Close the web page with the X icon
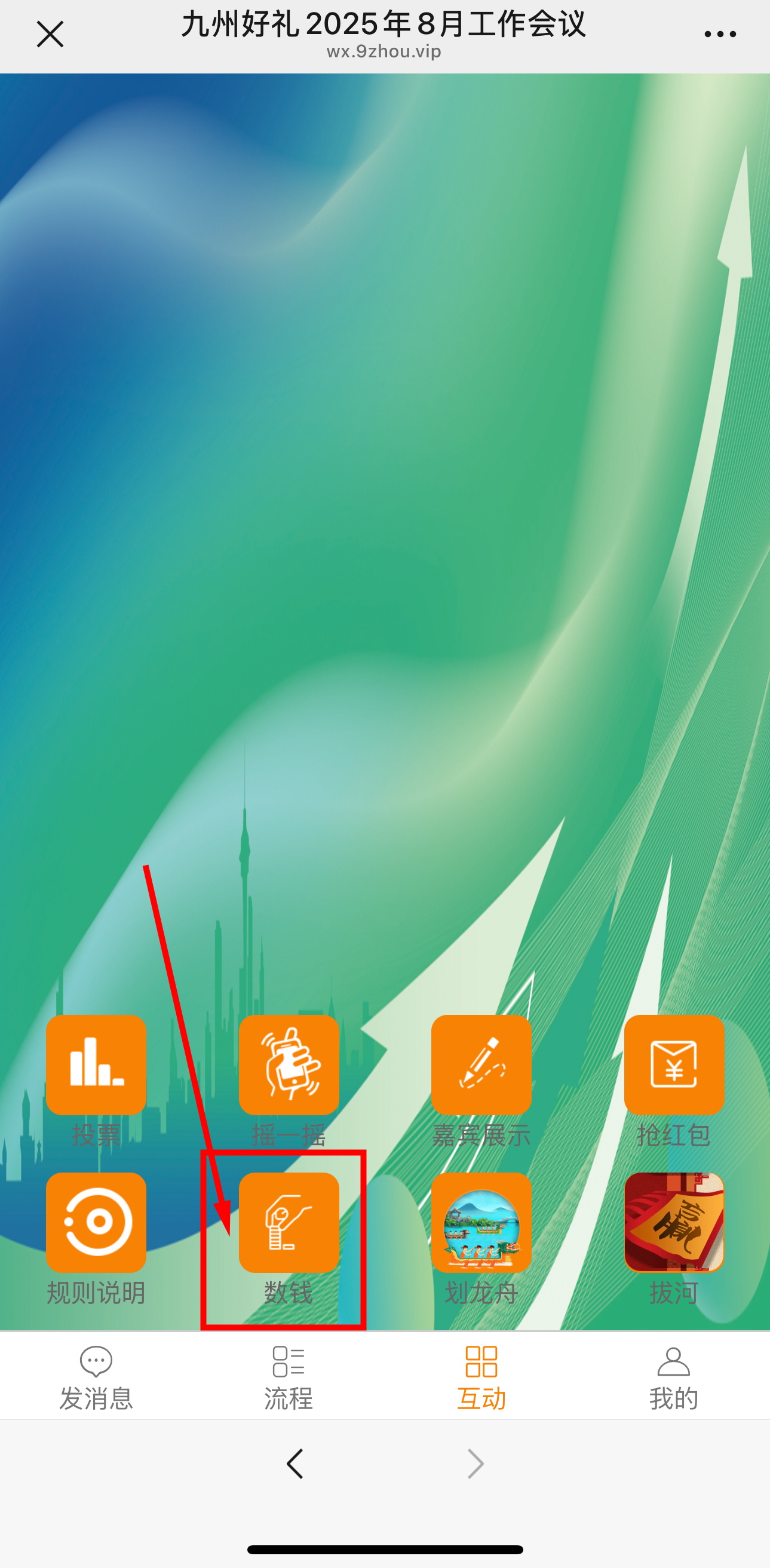 pyautogui.click(x=50, y=34)
